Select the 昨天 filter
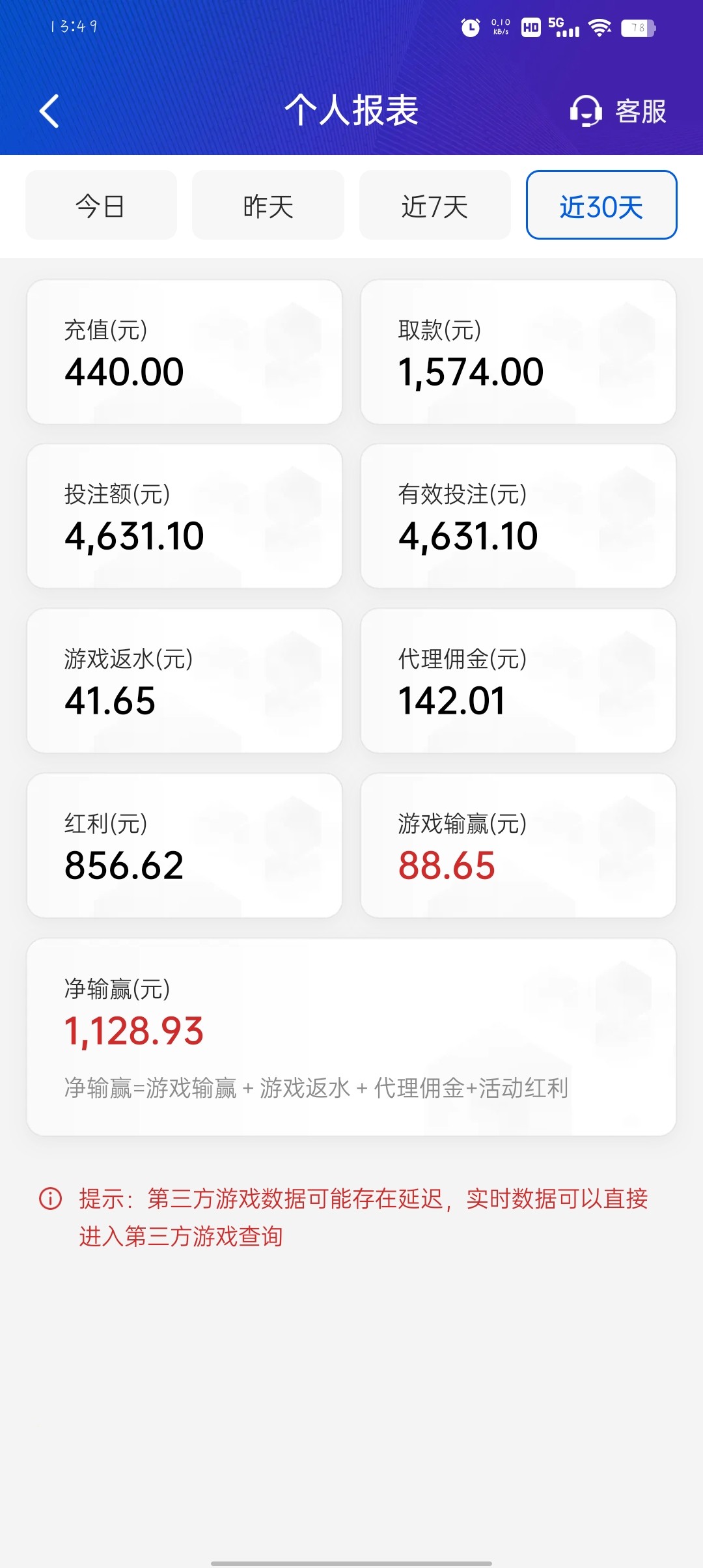This screenshot has height=1568, width=703. pyautogui.click(x=268, y=206)
